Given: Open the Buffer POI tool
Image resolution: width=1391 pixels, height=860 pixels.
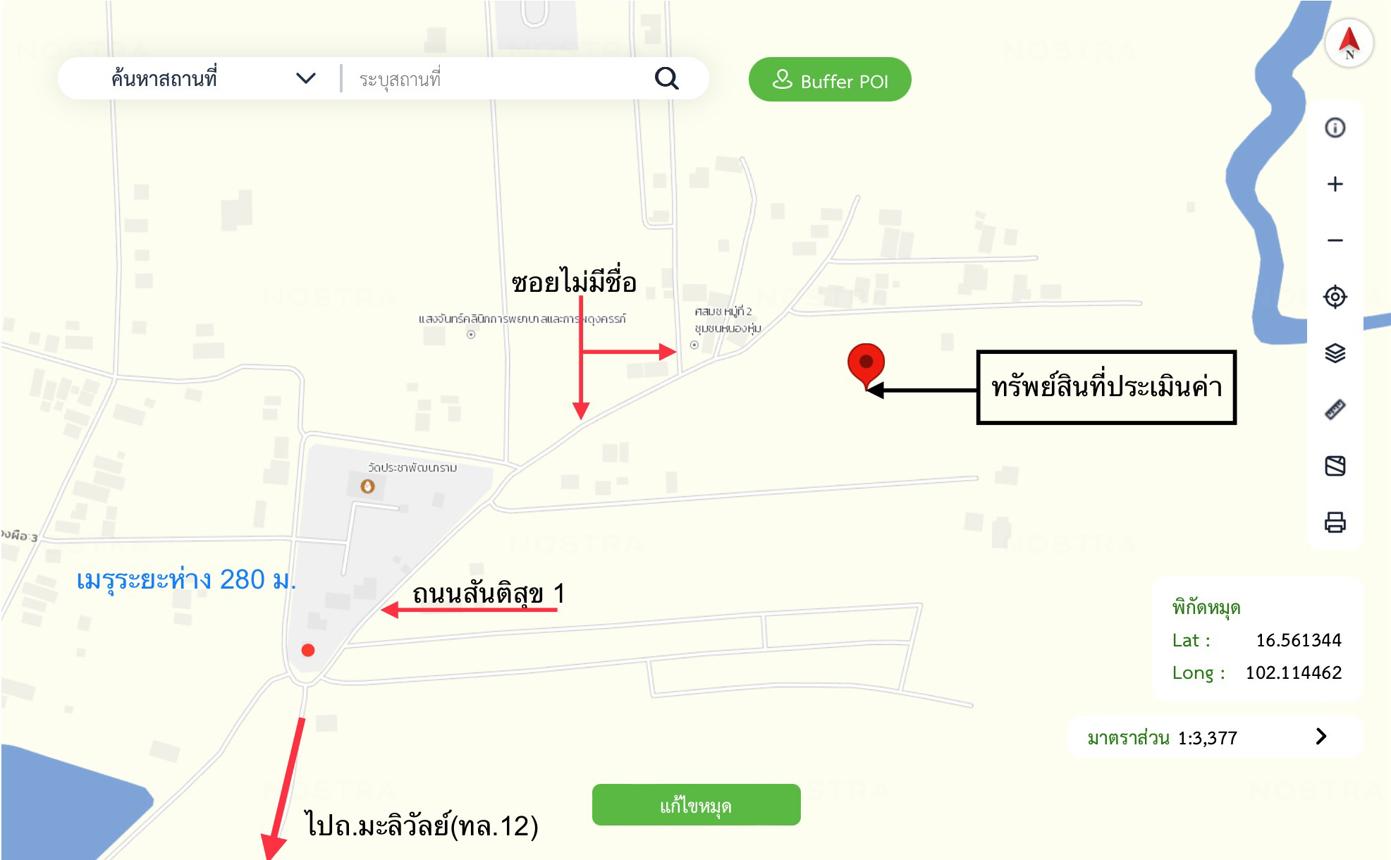Looking at the screenshot, I should point(830,80).
